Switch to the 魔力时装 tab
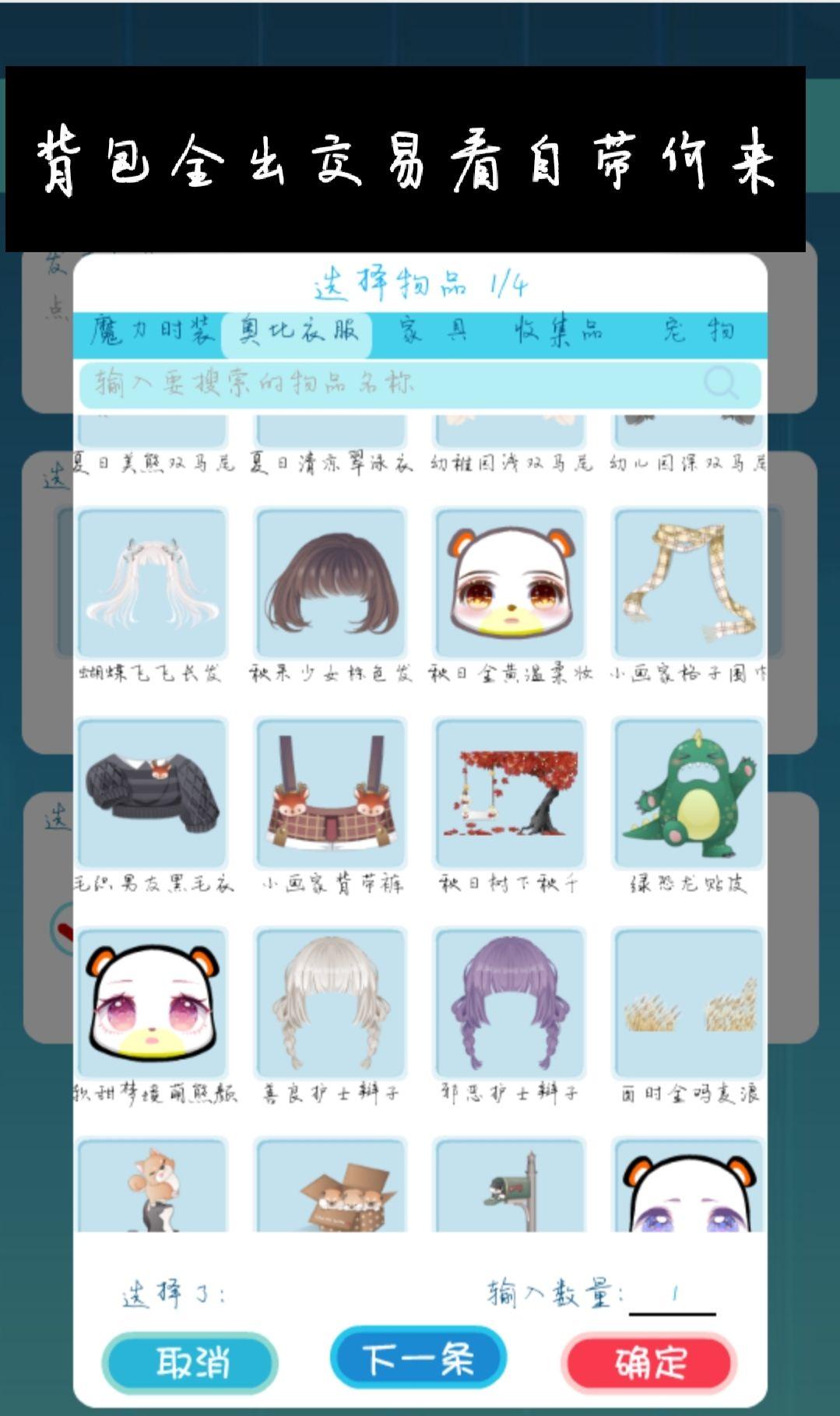 click(151, 331)
